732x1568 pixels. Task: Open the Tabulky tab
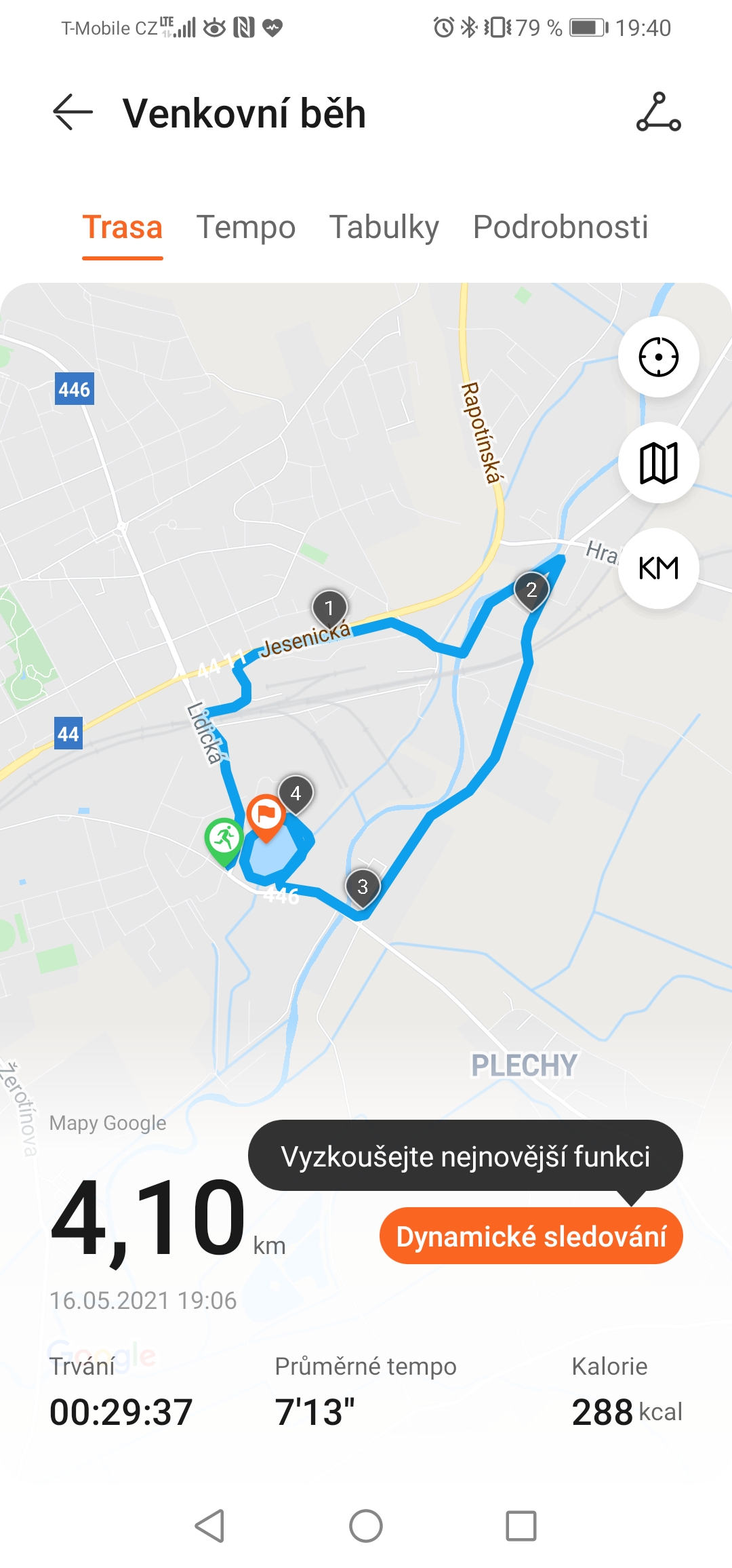(384, 227)
